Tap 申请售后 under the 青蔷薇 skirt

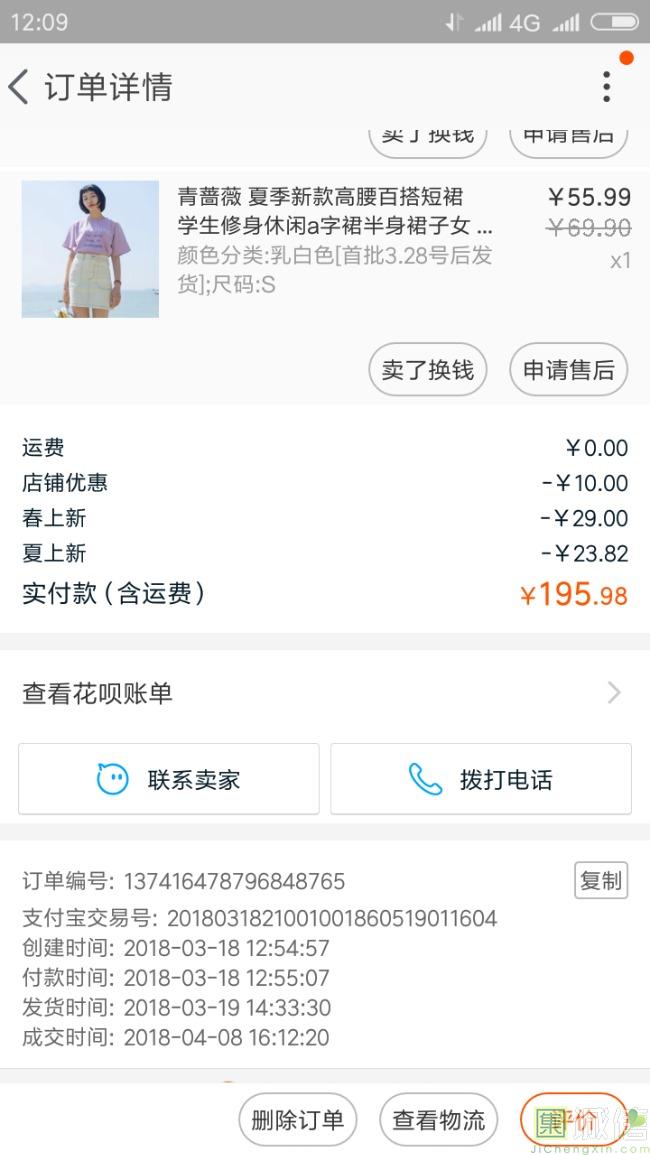(568, 370)
